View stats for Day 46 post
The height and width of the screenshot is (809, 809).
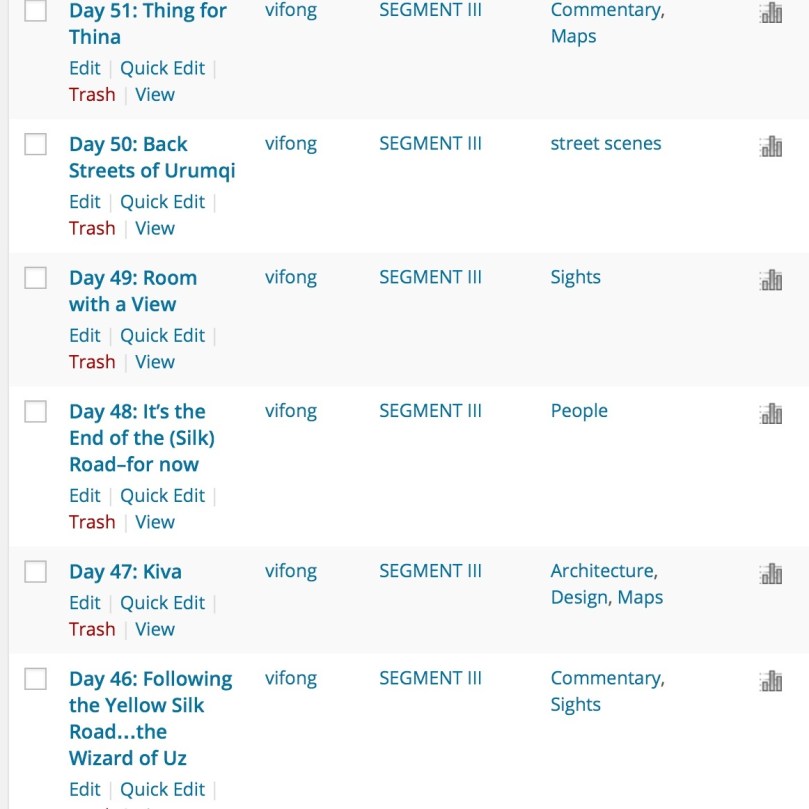770,680
